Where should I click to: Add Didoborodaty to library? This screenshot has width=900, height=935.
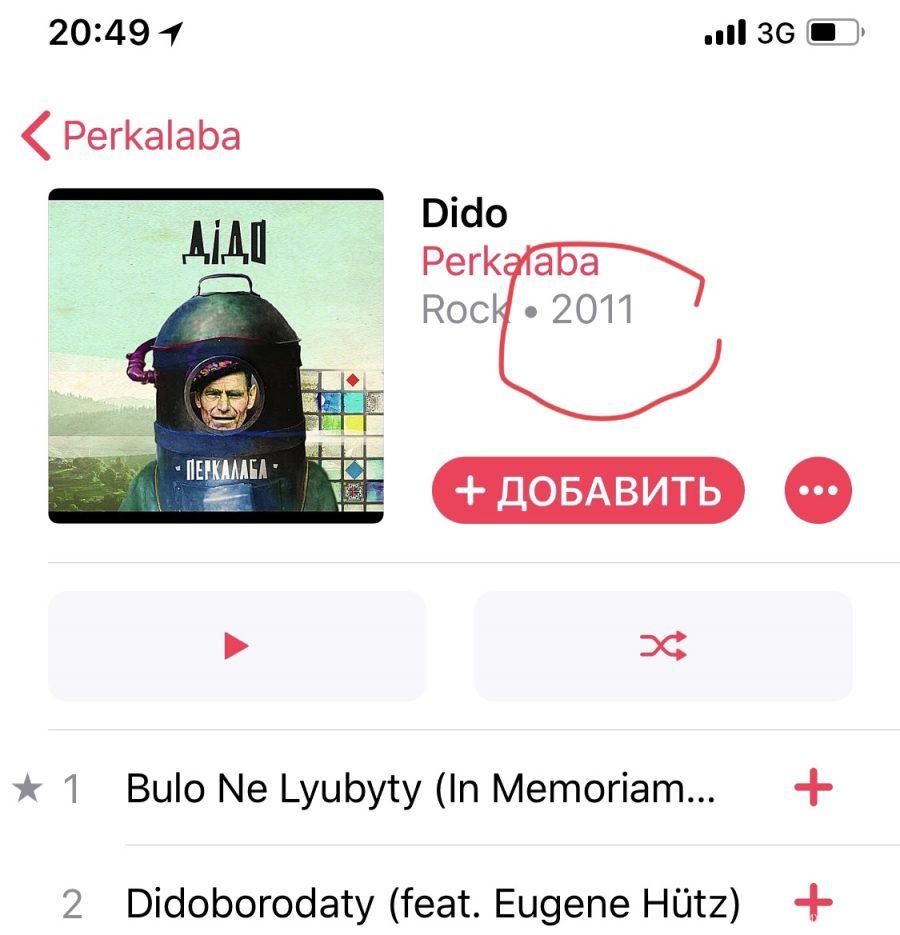pos(813,902)
